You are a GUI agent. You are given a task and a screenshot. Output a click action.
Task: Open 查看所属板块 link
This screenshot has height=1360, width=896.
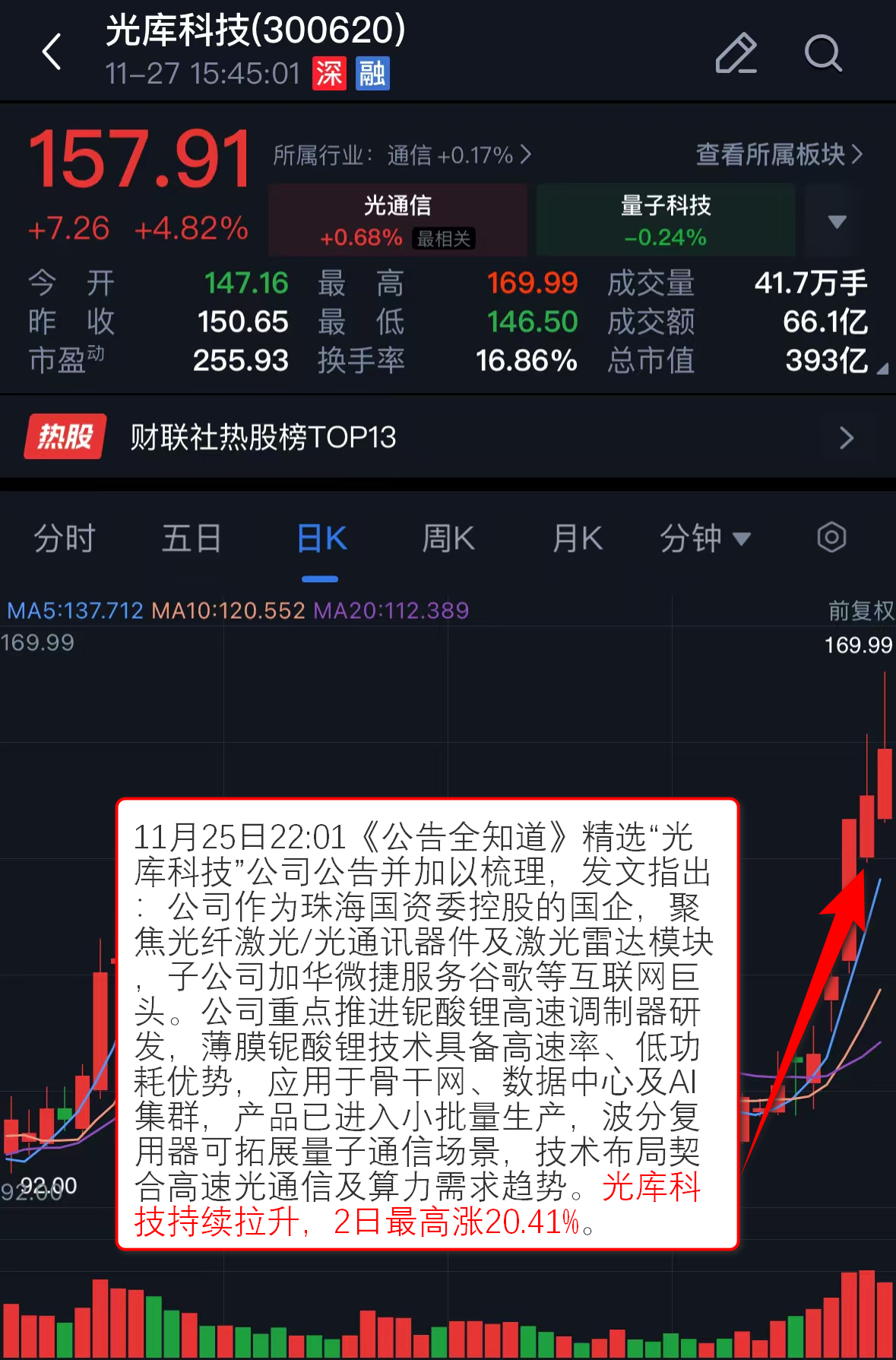pyautogui.click(x=779, y=154)
